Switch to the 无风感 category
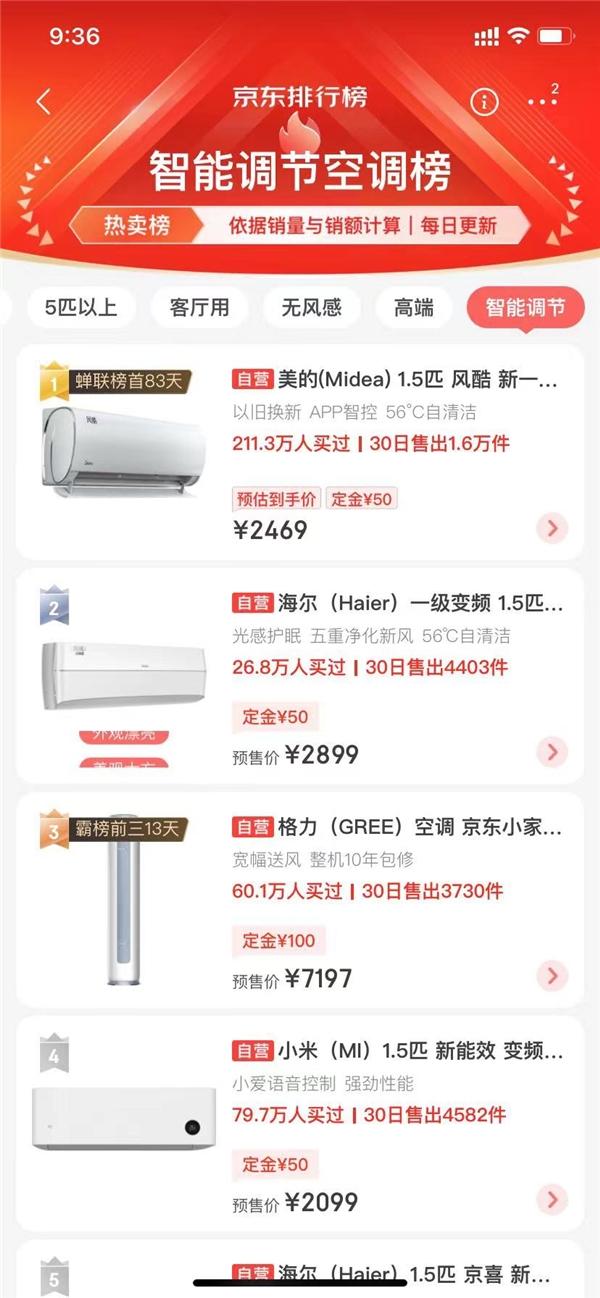 311,307
